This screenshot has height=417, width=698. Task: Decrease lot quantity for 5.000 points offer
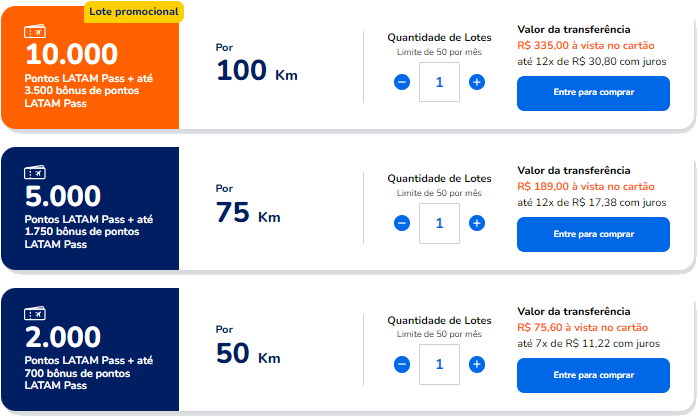402,223
